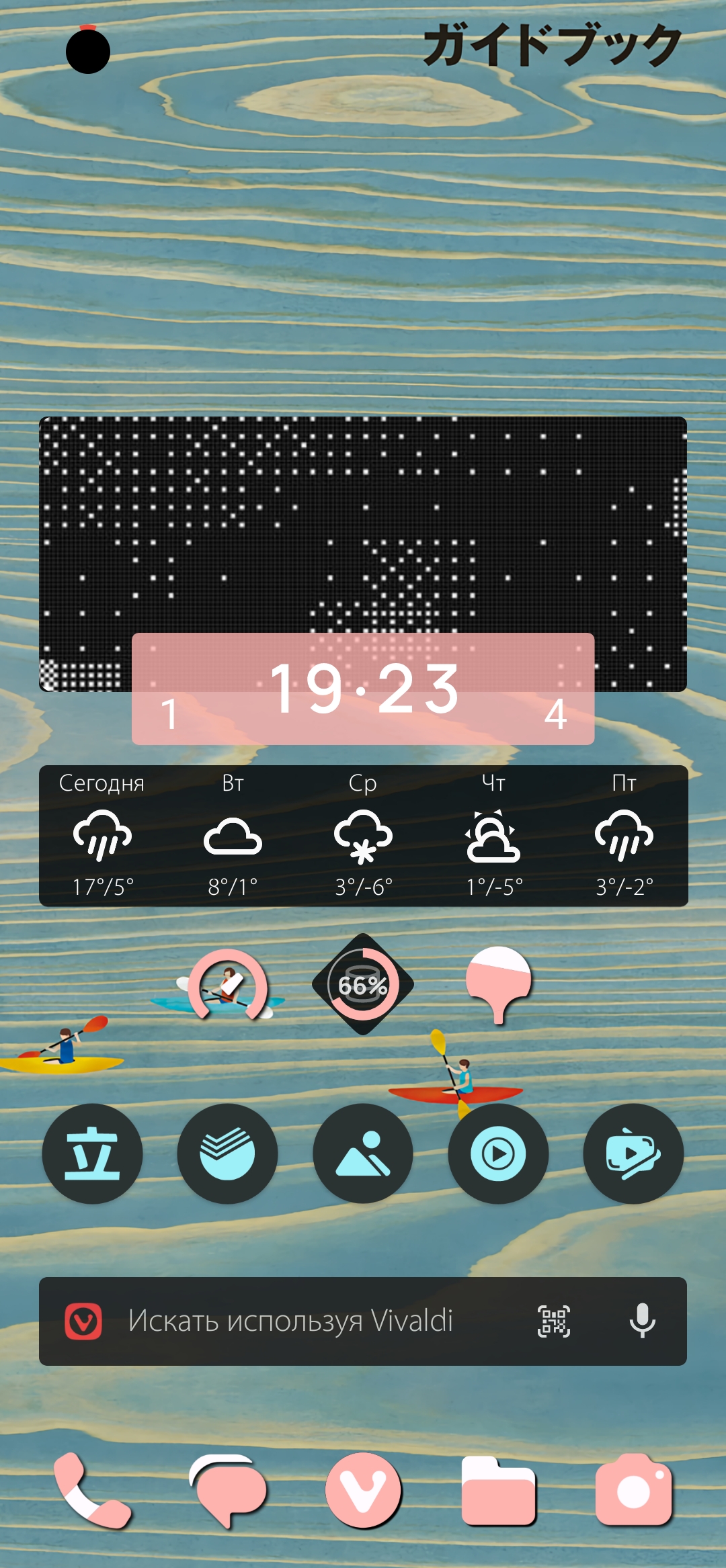Launch the Camera app from the dock

633,1490
